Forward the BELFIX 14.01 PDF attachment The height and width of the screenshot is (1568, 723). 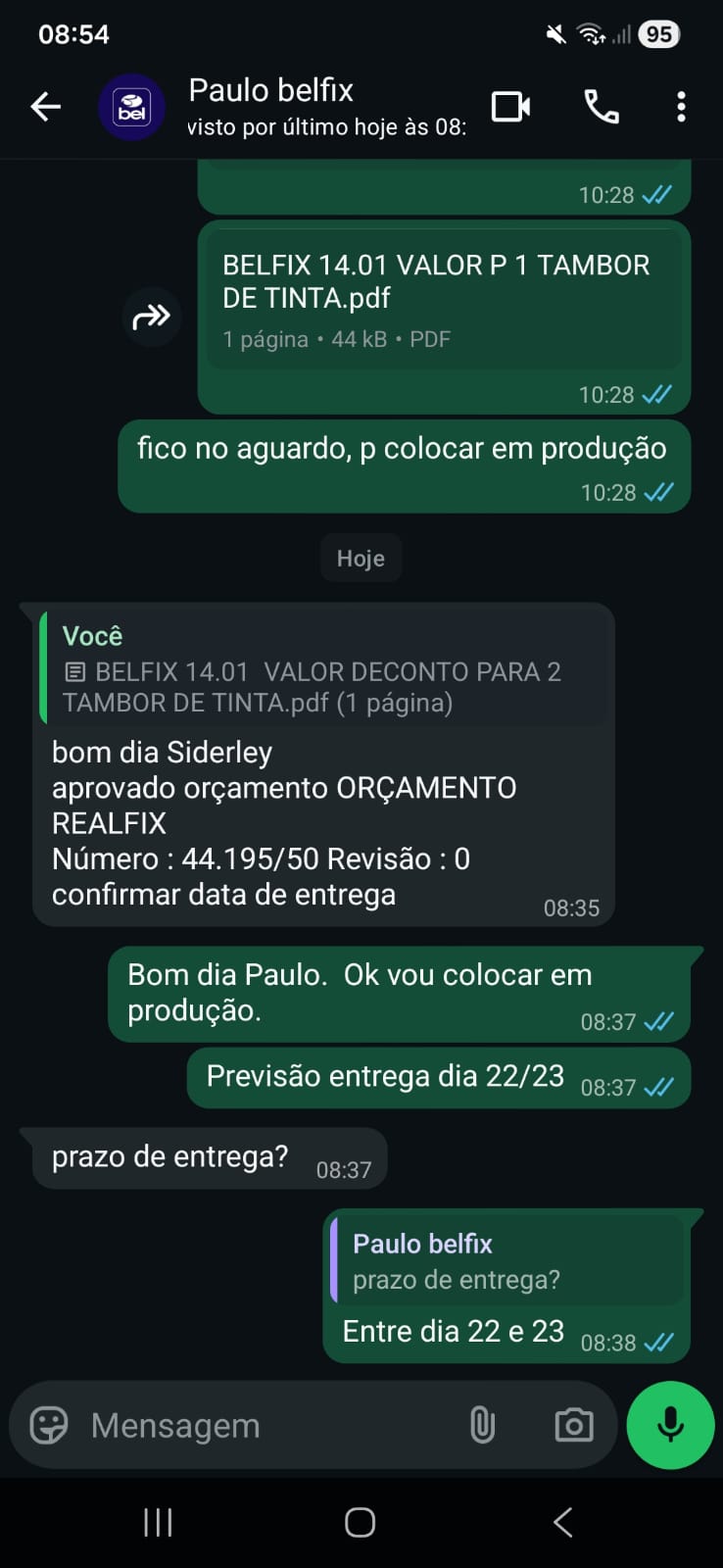(152, 317)
